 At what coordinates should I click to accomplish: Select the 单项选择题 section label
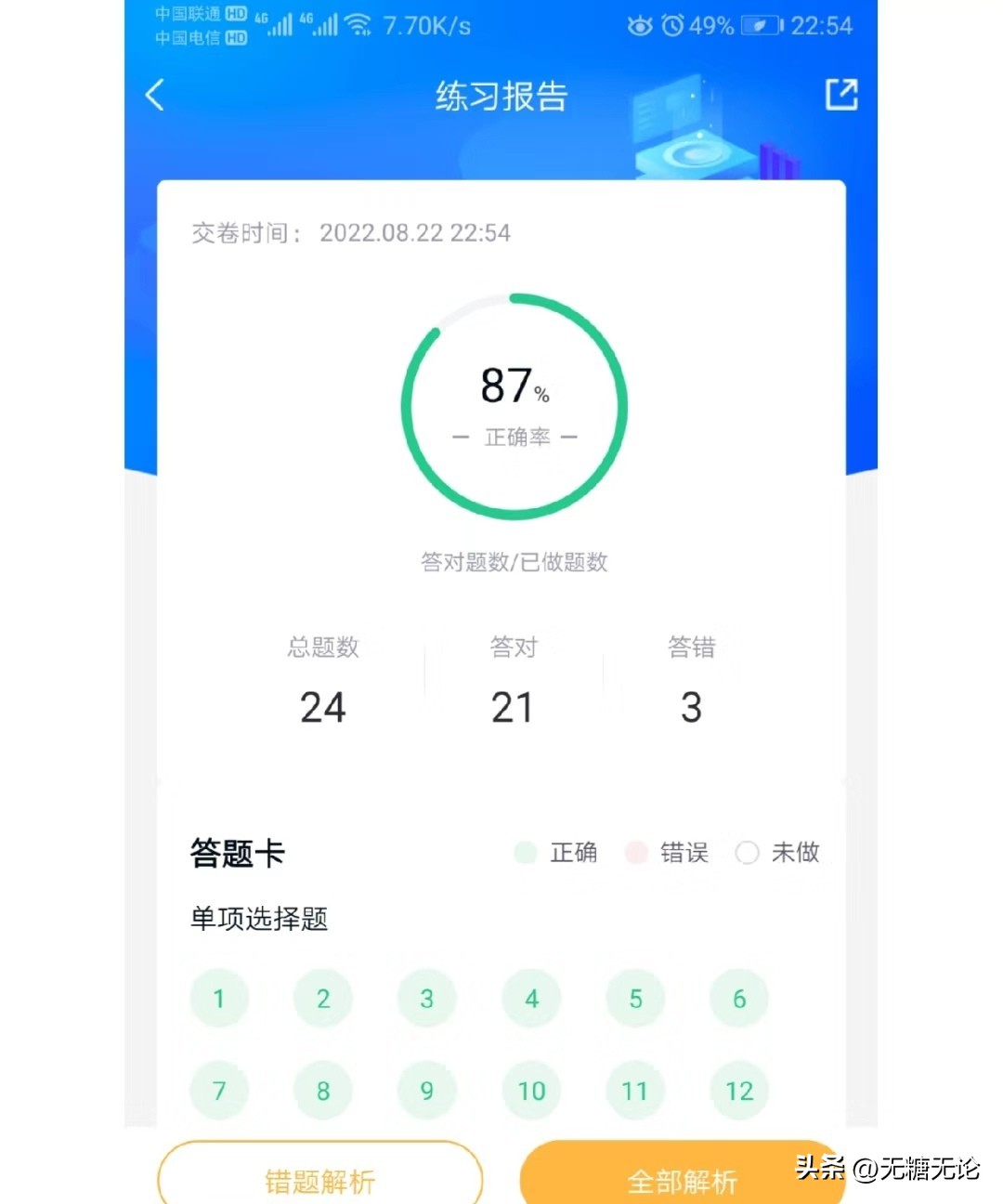258,920
